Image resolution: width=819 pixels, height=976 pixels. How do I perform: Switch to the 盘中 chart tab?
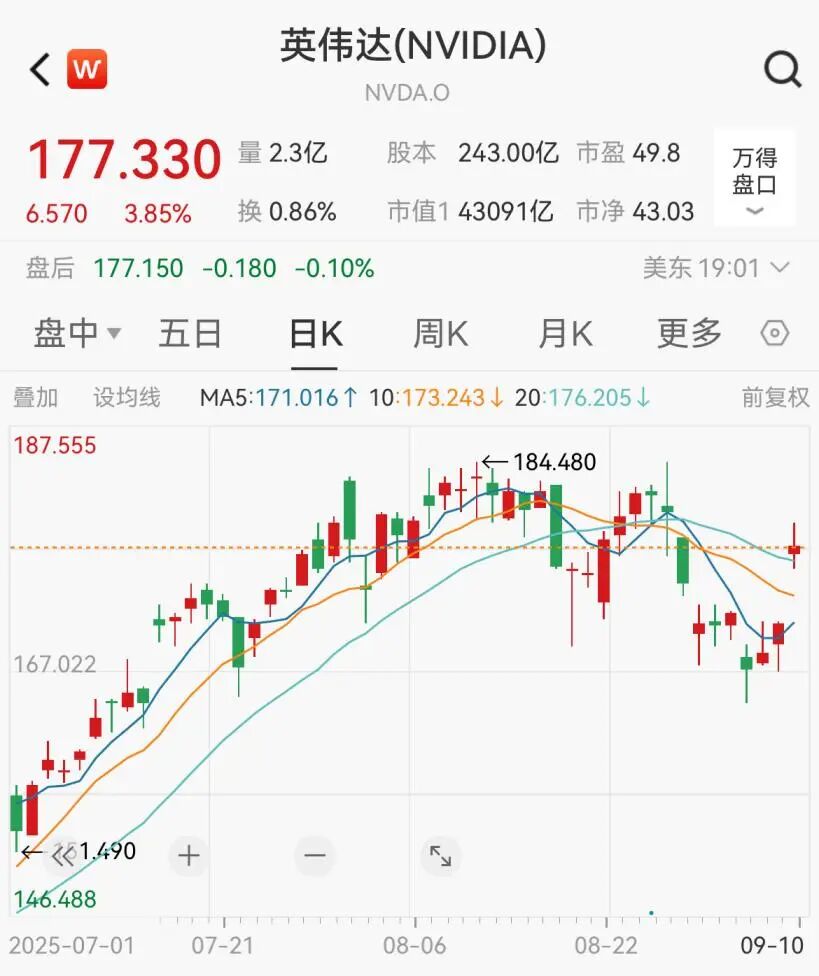76,334
